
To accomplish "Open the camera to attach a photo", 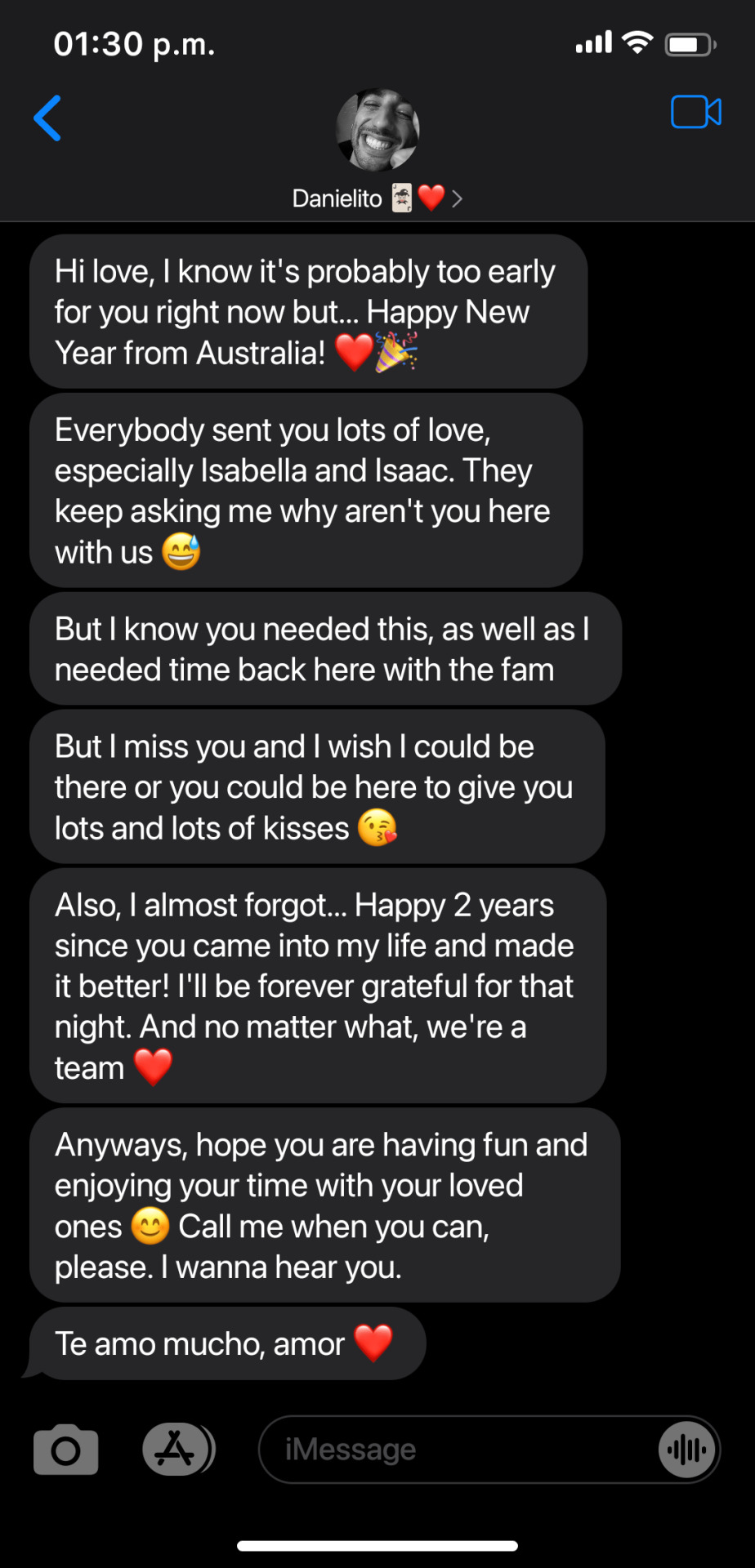I will 65,1450.
